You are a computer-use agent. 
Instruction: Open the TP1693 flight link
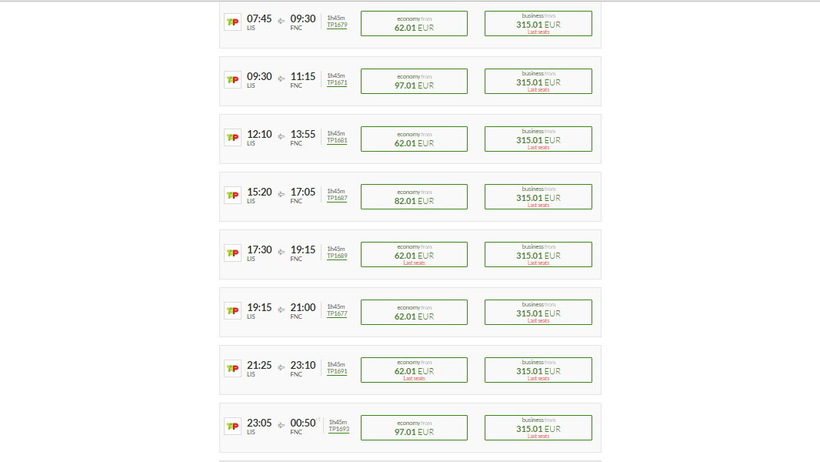337,429
